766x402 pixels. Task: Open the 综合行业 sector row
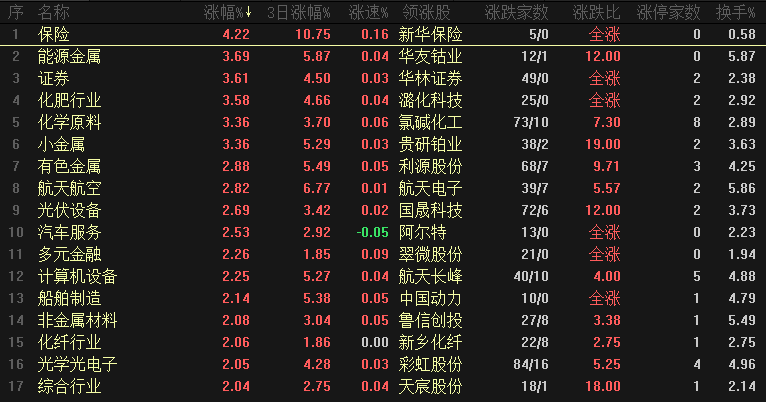click(69, 386)
